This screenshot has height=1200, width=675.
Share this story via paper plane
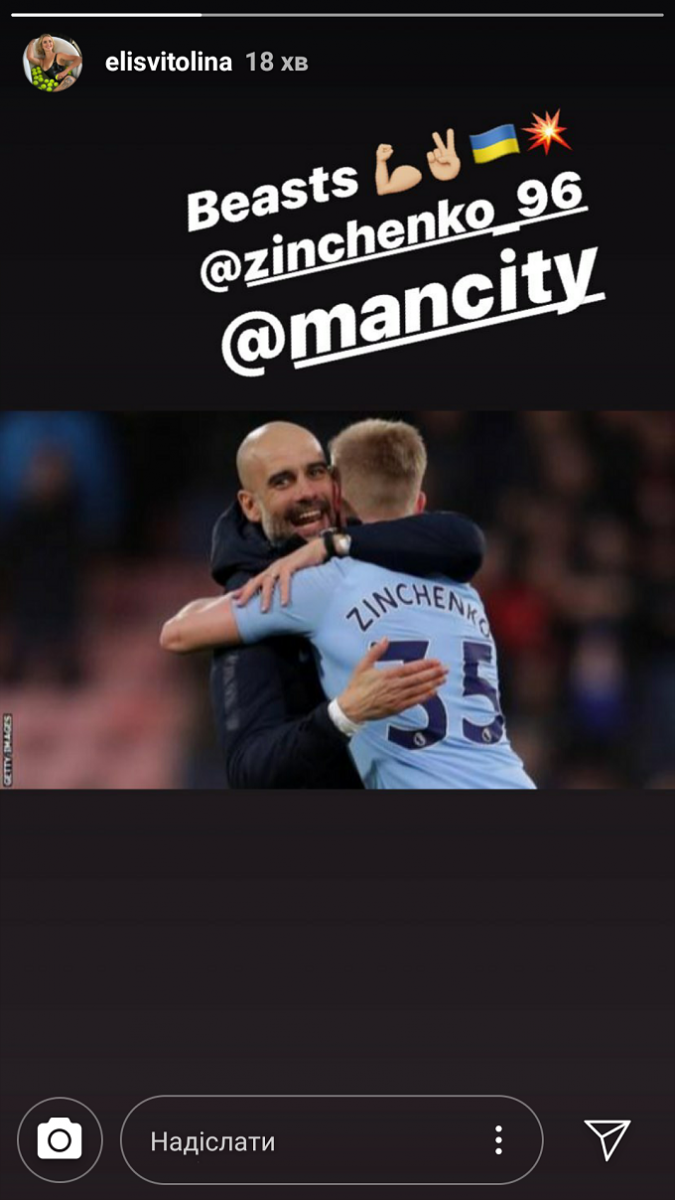(x=607, y=1140)
